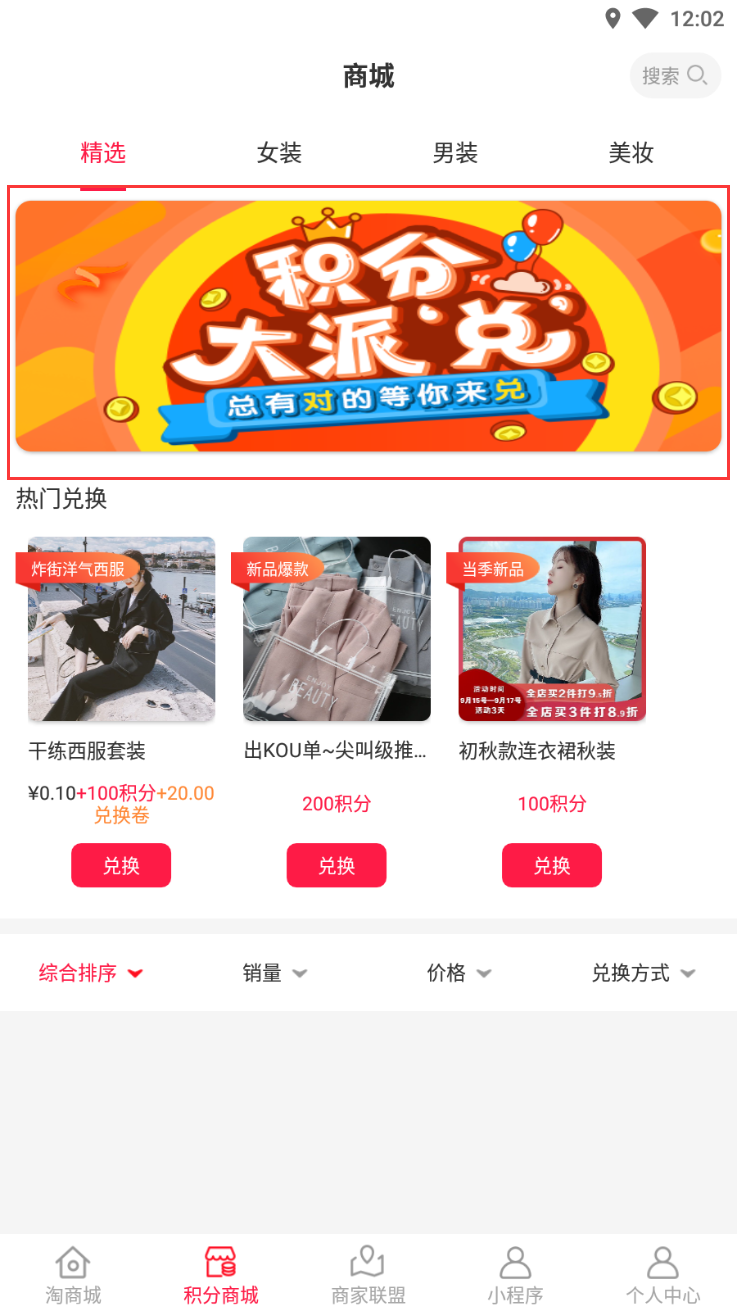Expand the 兑换方式 filter
This screenshot has width=737, height=1311.
click(x=643, y=973)
